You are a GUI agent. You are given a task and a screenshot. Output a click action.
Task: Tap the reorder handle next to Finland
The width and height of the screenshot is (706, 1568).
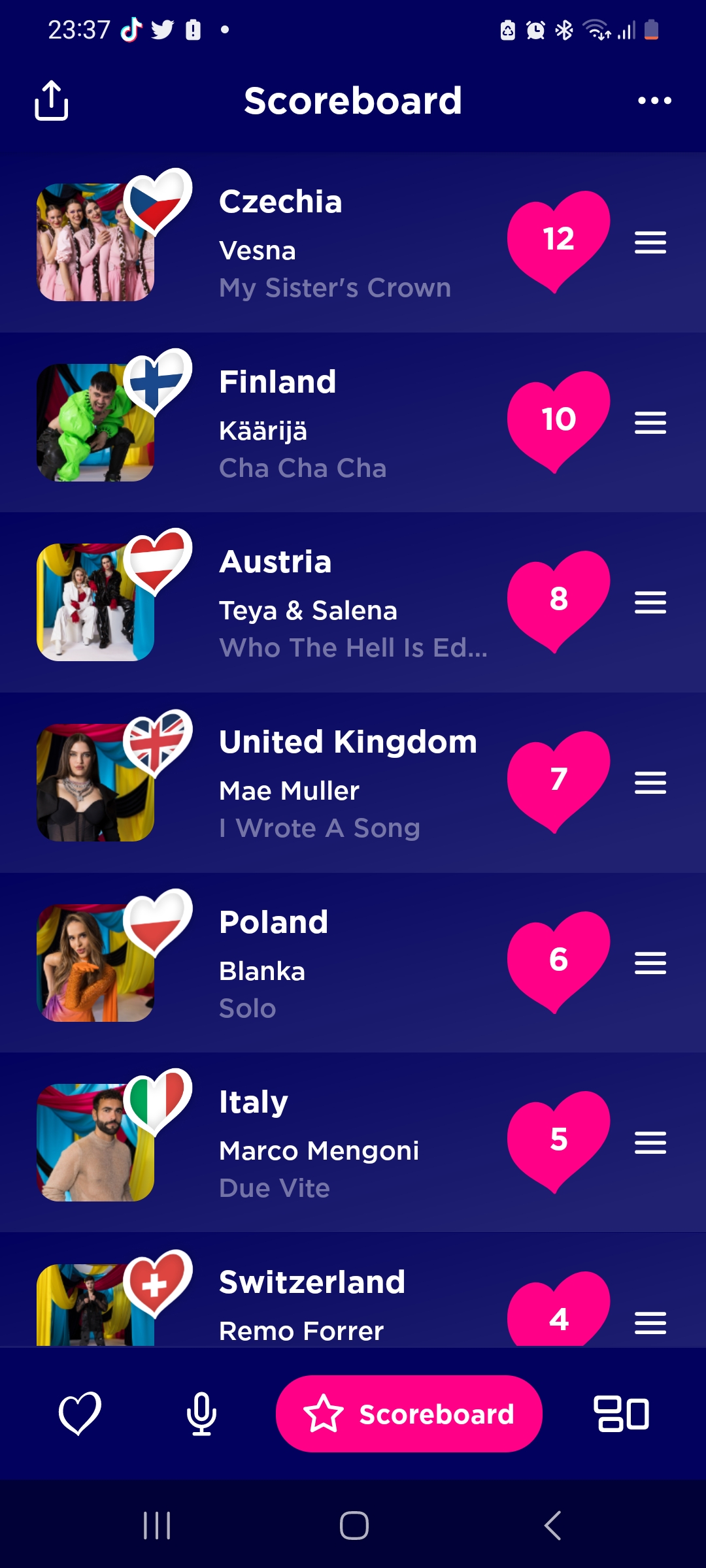point(650,423)
